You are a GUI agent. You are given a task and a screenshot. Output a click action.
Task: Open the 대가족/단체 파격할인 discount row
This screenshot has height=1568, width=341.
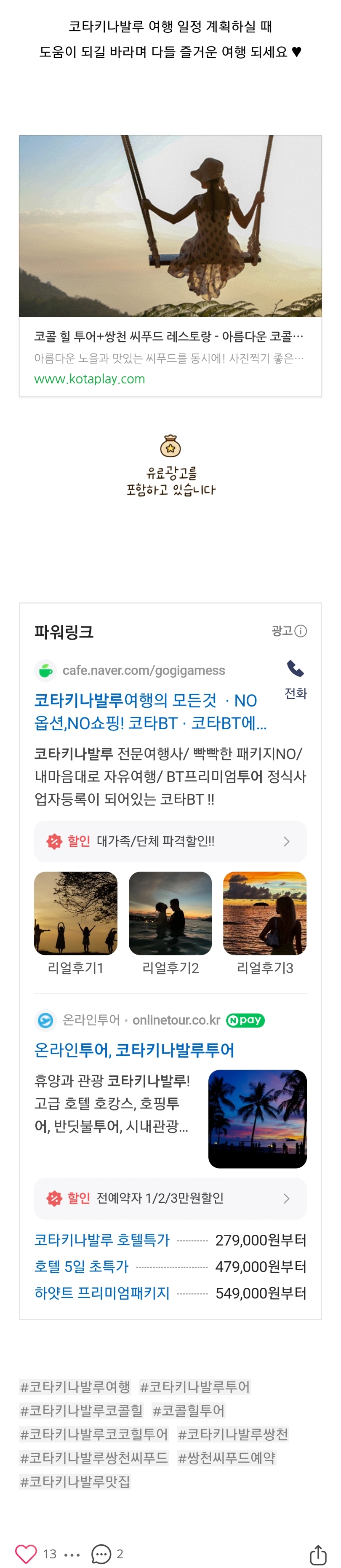pyautogui.click(x=170, y=840)
